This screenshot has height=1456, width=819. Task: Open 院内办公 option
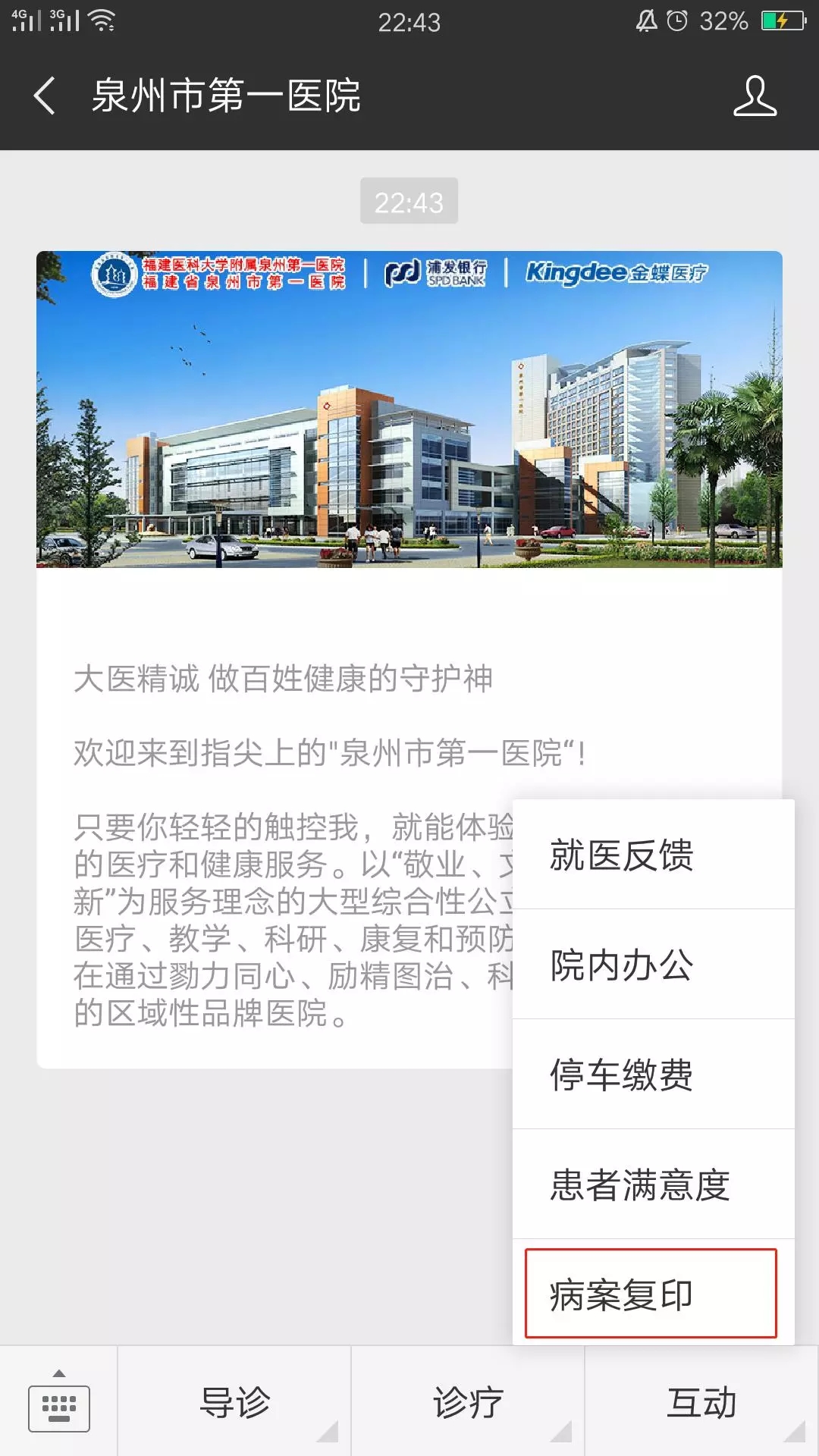click(x=652, y=965)
